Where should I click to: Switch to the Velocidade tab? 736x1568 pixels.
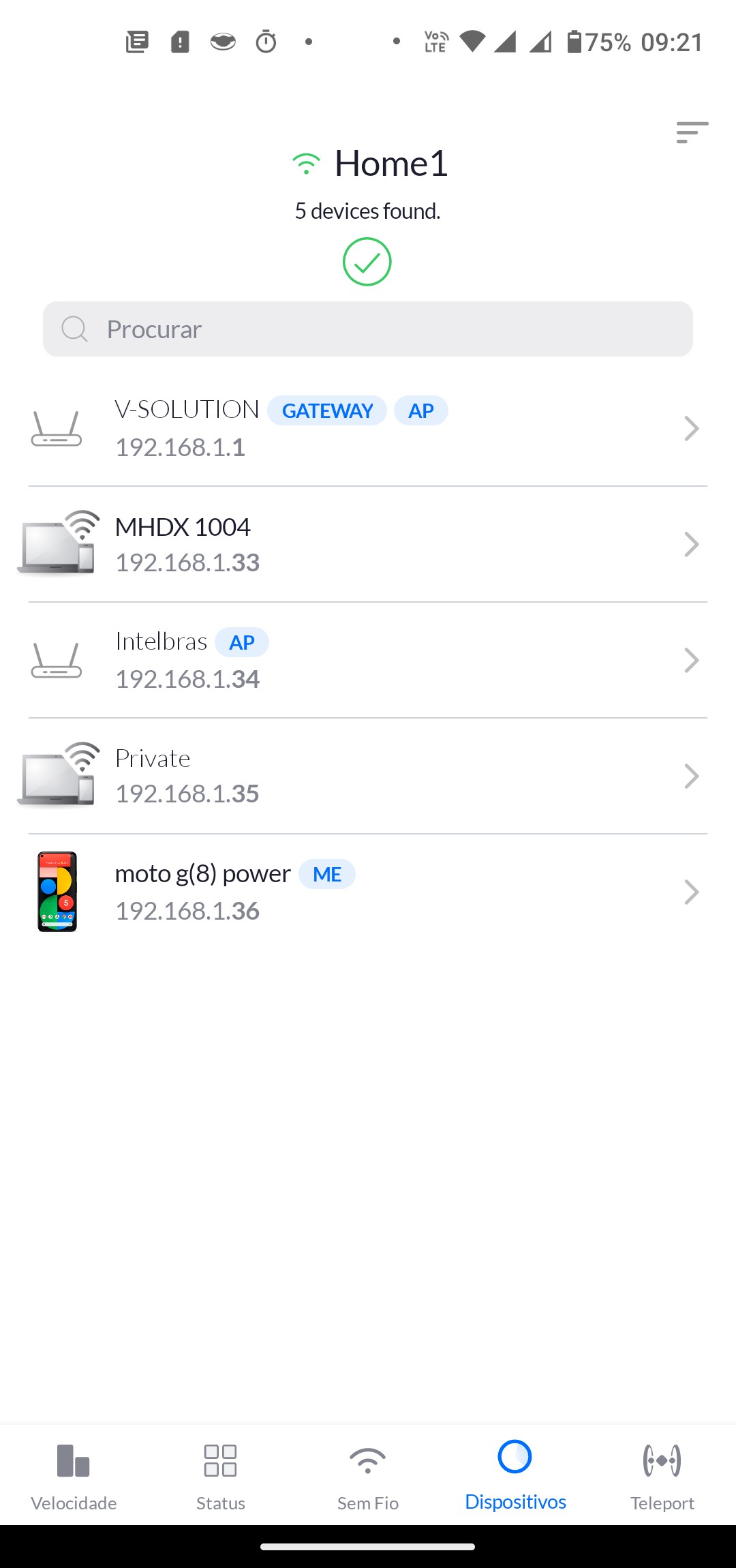[74, 1475]
